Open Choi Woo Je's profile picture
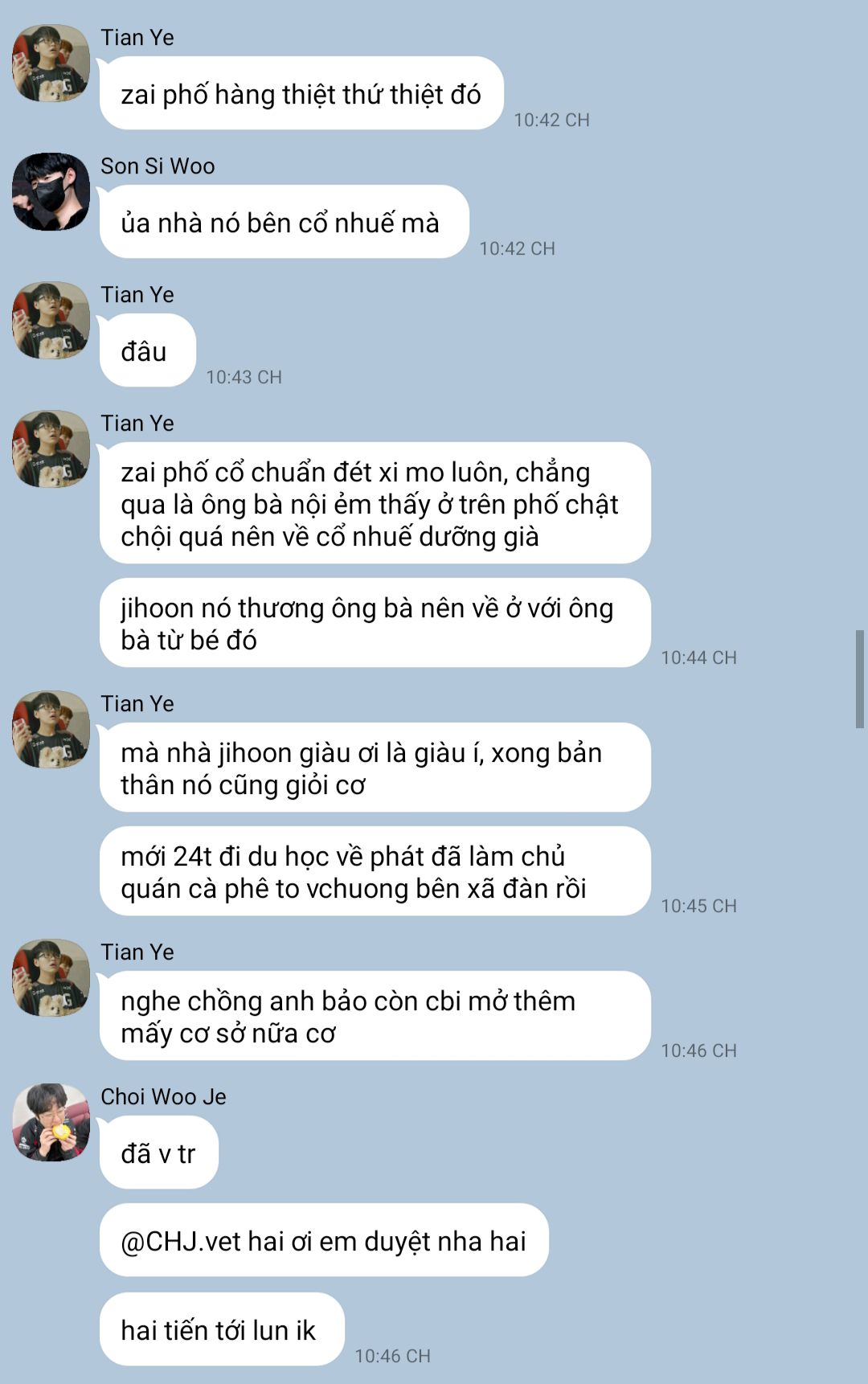Screen dimensions: 868x1384 51,1122
